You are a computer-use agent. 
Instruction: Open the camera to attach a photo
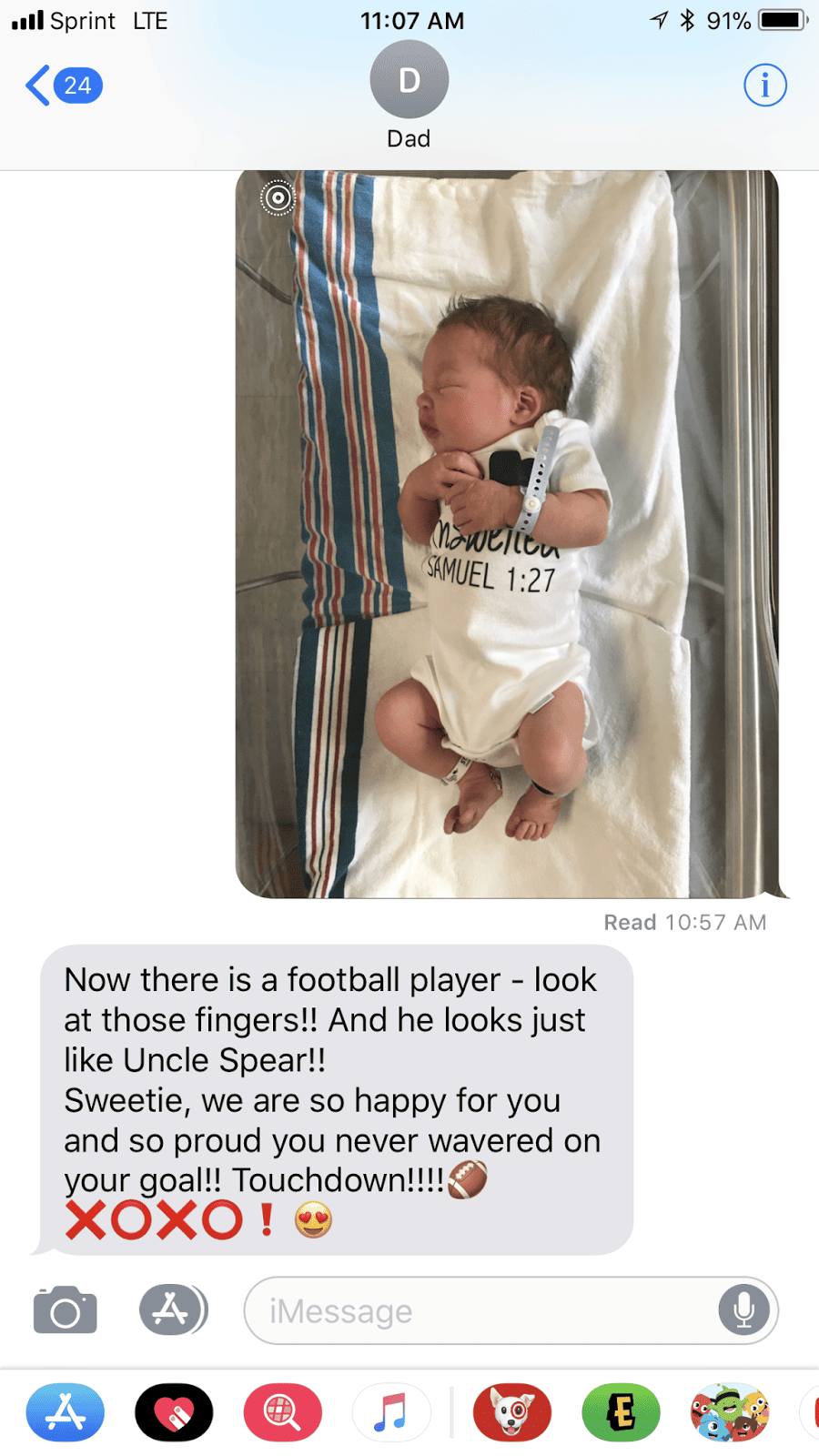click(65, 1310)
